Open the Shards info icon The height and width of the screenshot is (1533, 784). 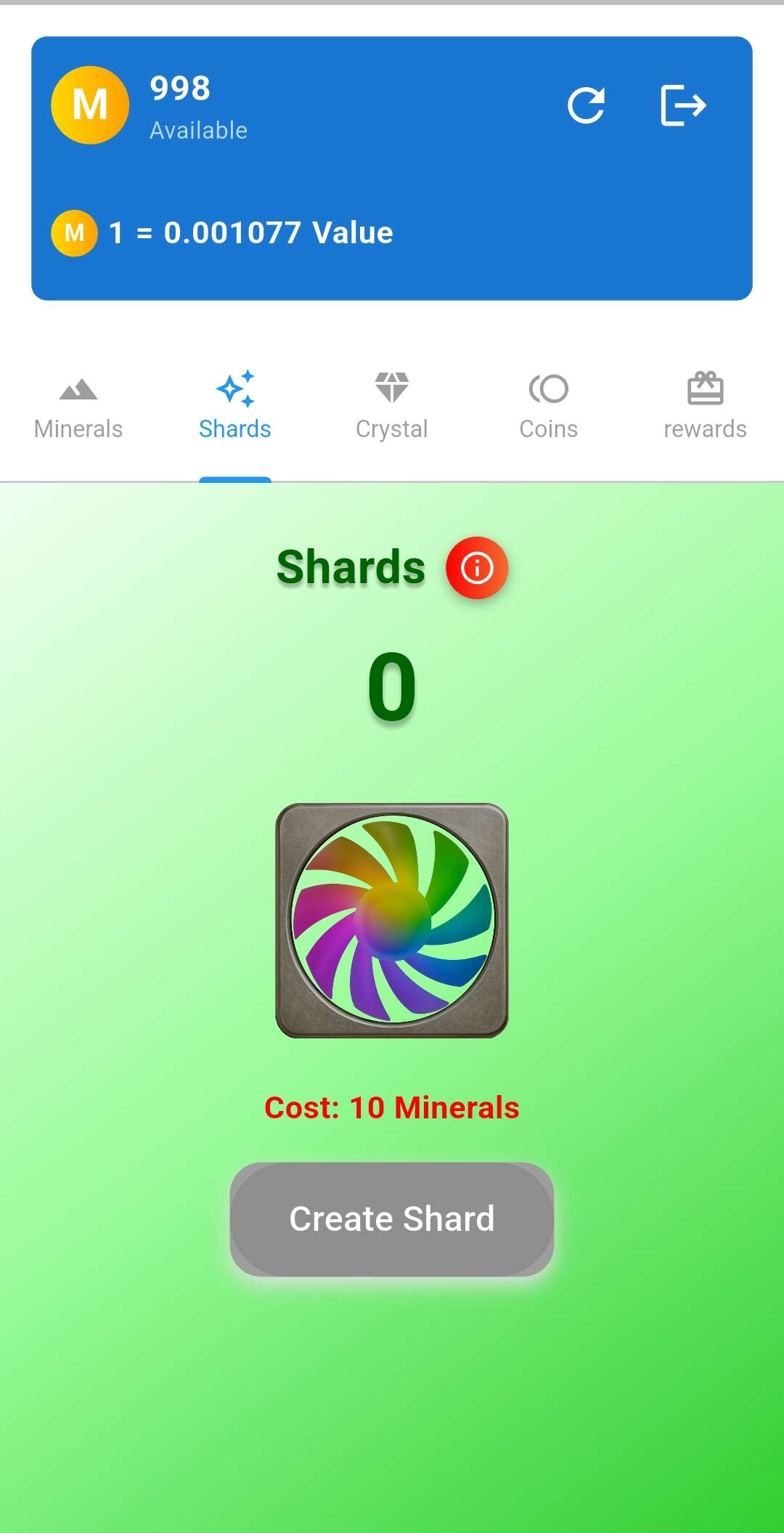tap(477, 567)
